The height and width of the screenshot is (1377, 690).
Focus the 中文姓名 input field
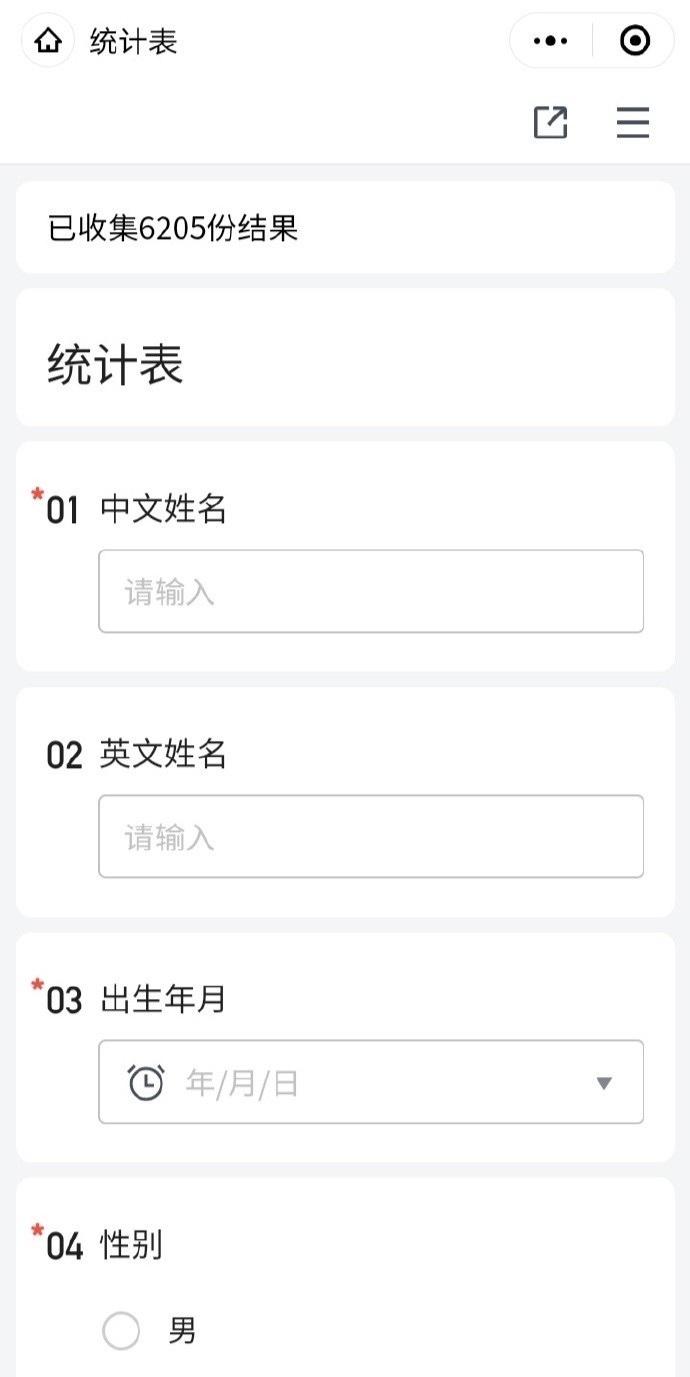pos(370,591)
